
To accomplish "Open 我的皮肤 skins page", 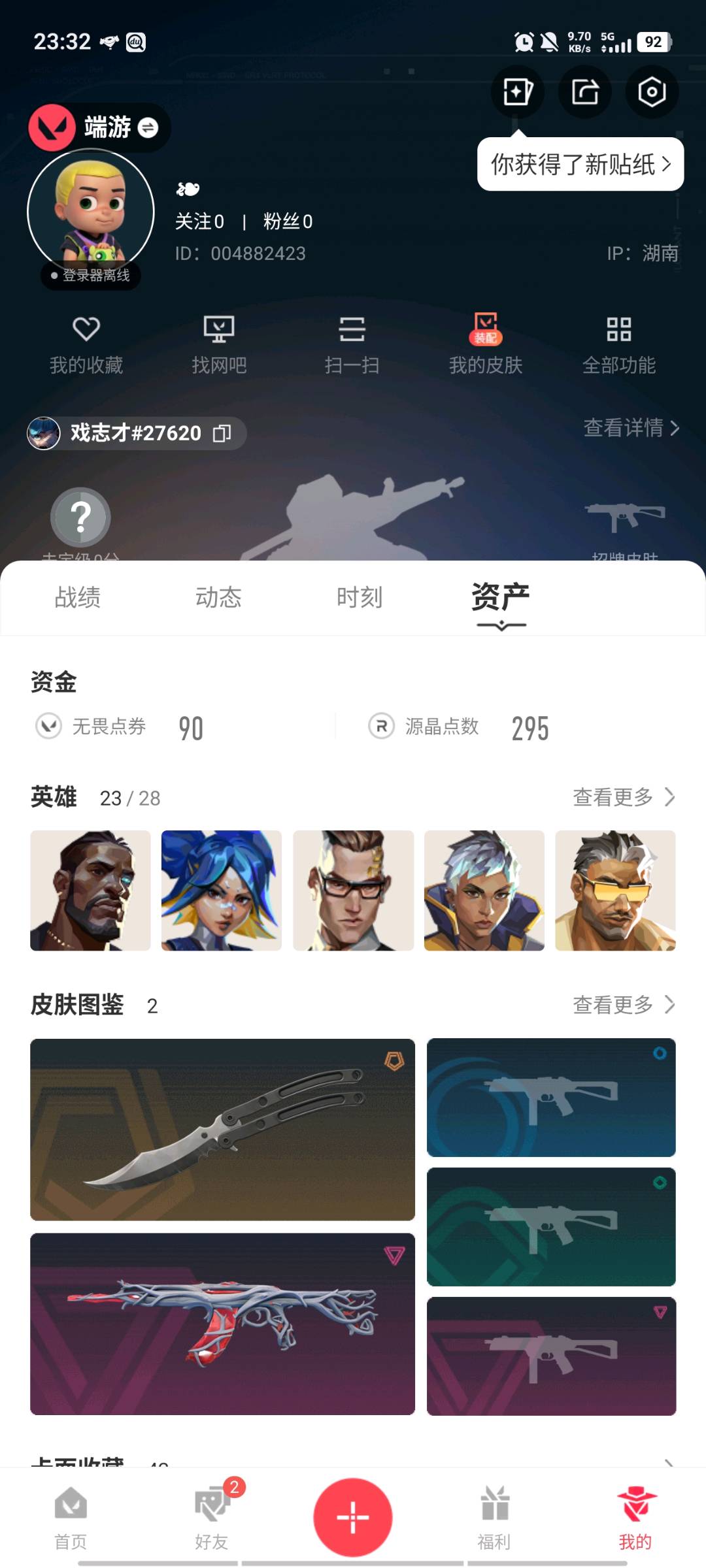I will 485,344.
